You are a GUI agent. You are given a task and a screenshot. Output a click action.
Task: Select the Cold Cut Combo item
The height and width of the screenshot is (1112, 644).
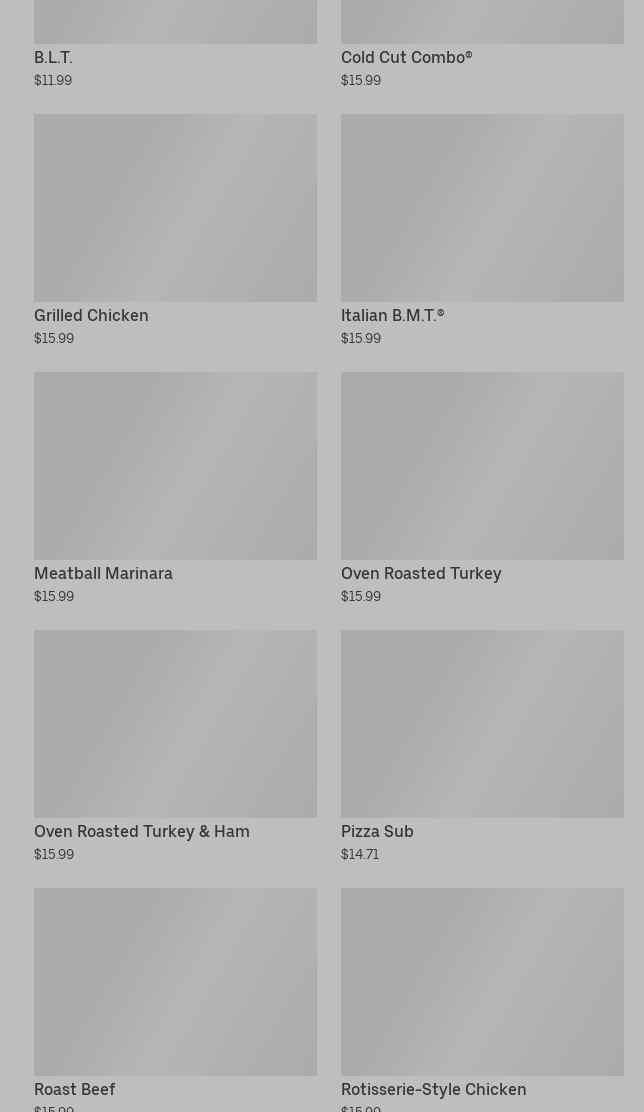[x=406, y=57]
